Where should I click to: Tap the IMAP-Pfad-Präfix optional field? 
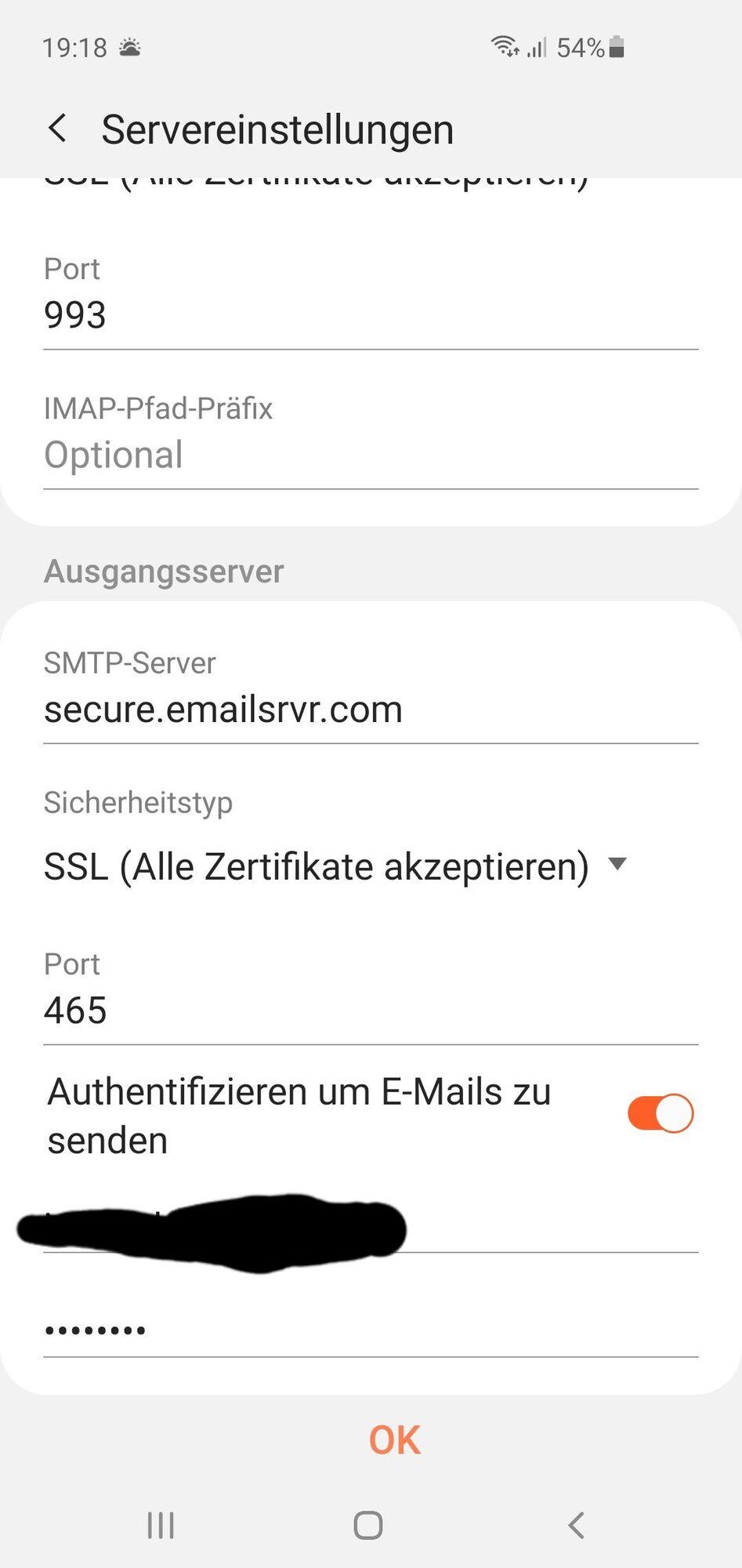point(368,456)
